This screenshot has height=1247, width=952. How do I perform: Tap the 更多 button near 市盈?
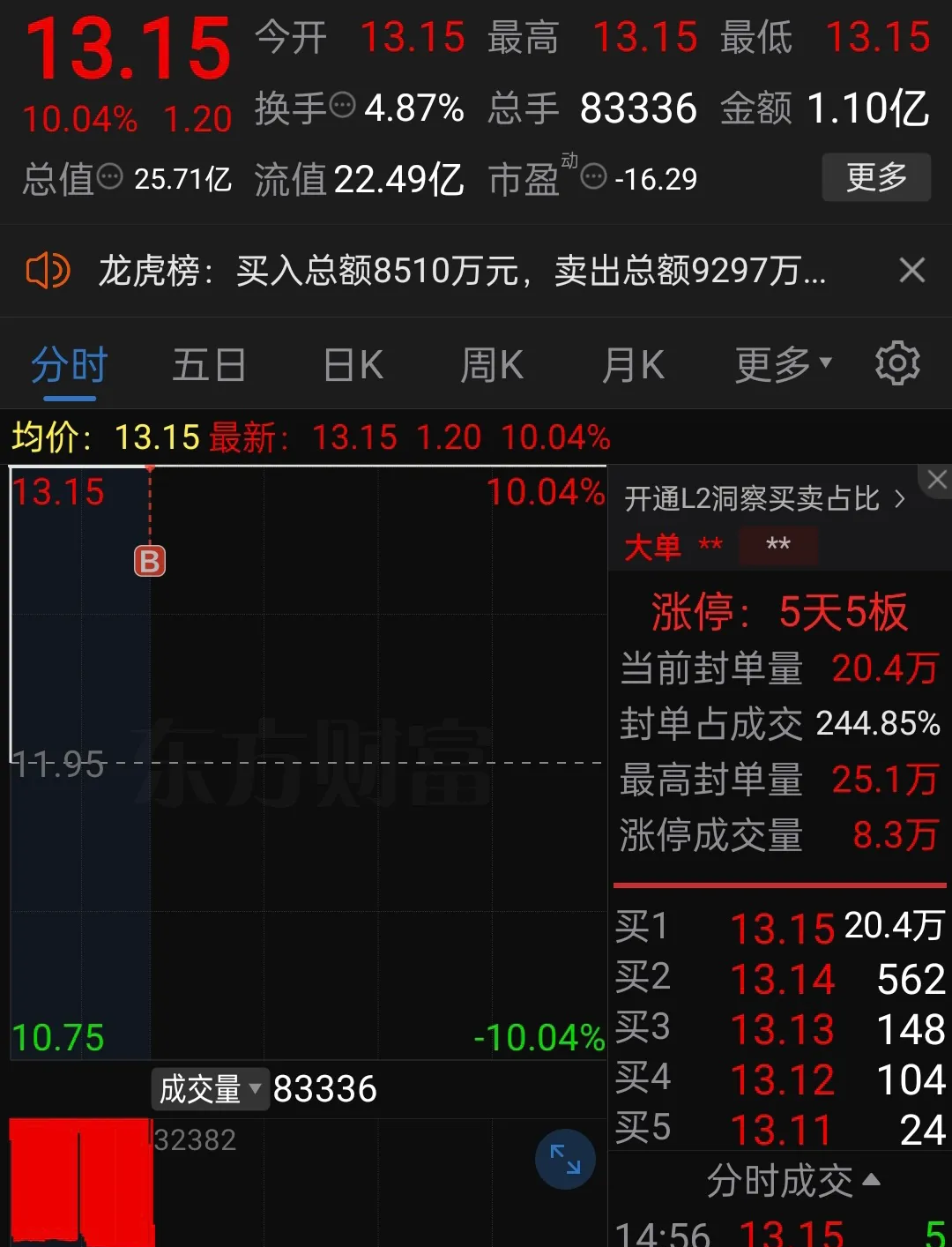(875, 177)
